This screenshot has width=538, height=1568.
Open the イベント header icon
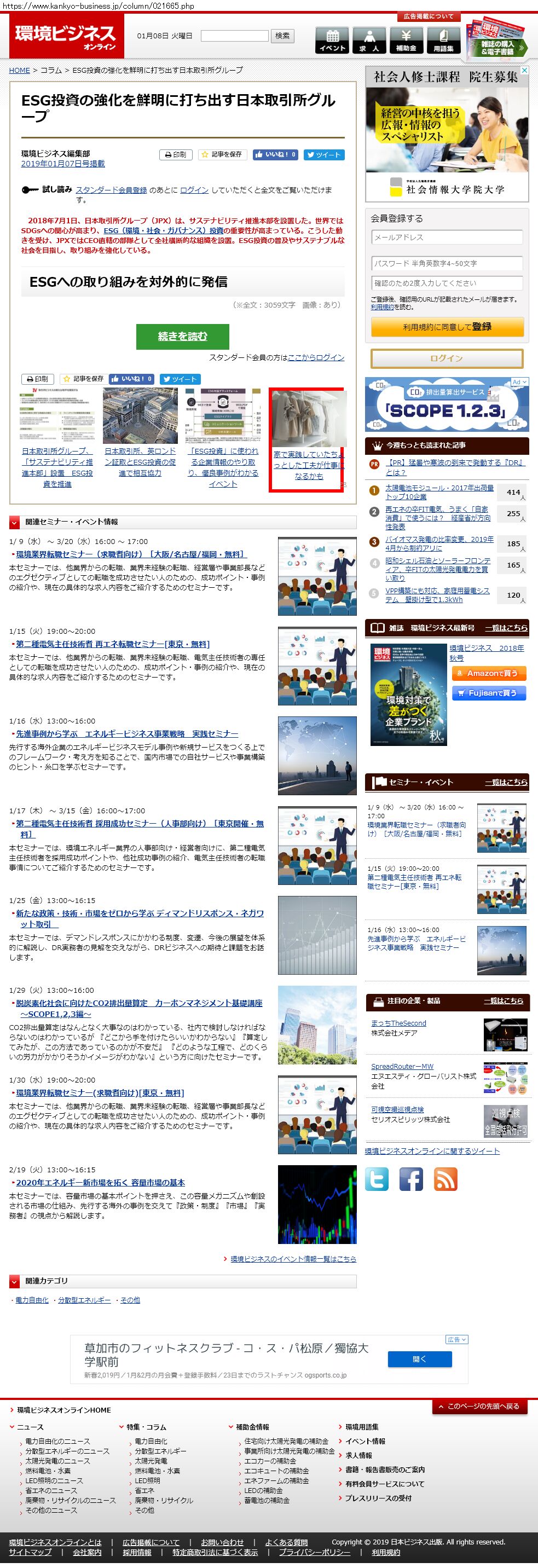332,40
